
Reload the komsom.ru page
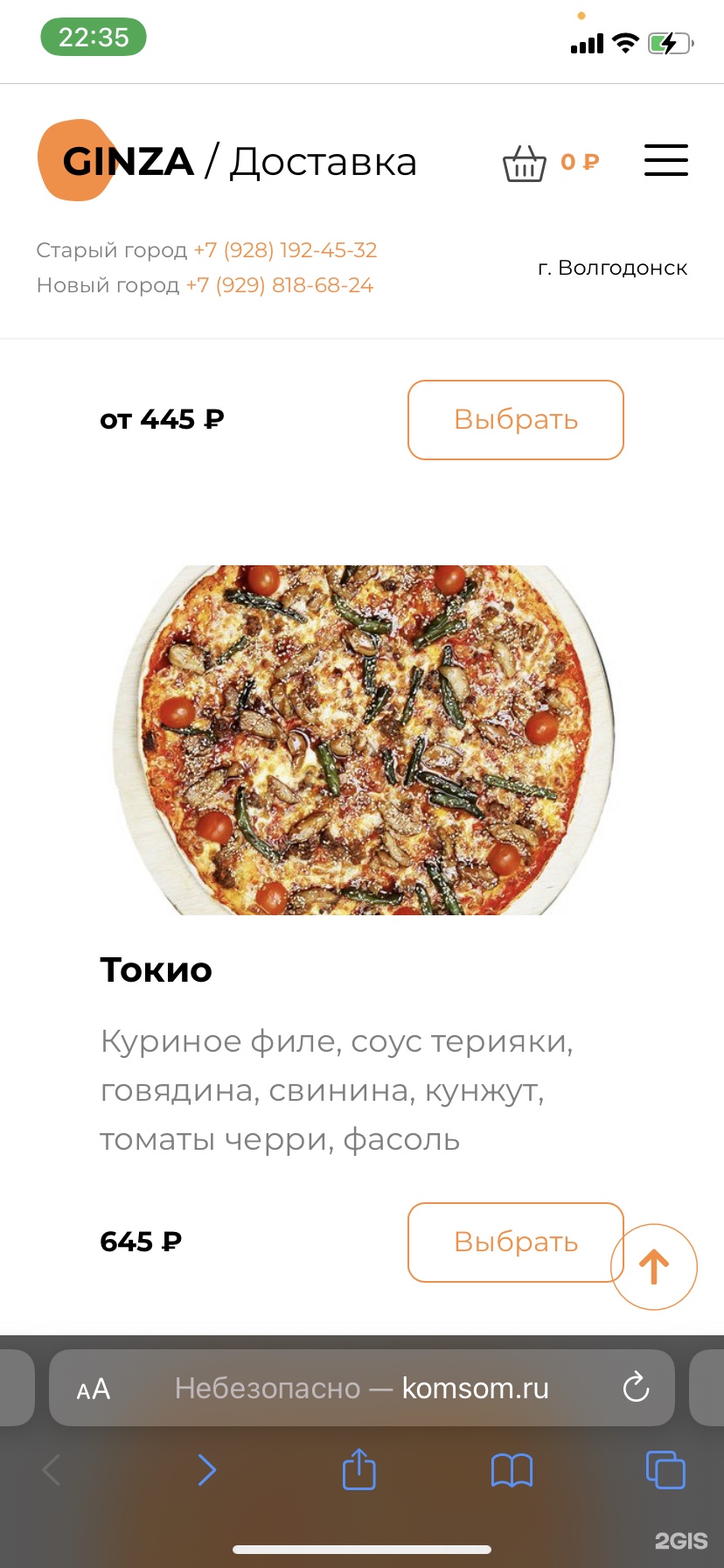point(636,1388)
